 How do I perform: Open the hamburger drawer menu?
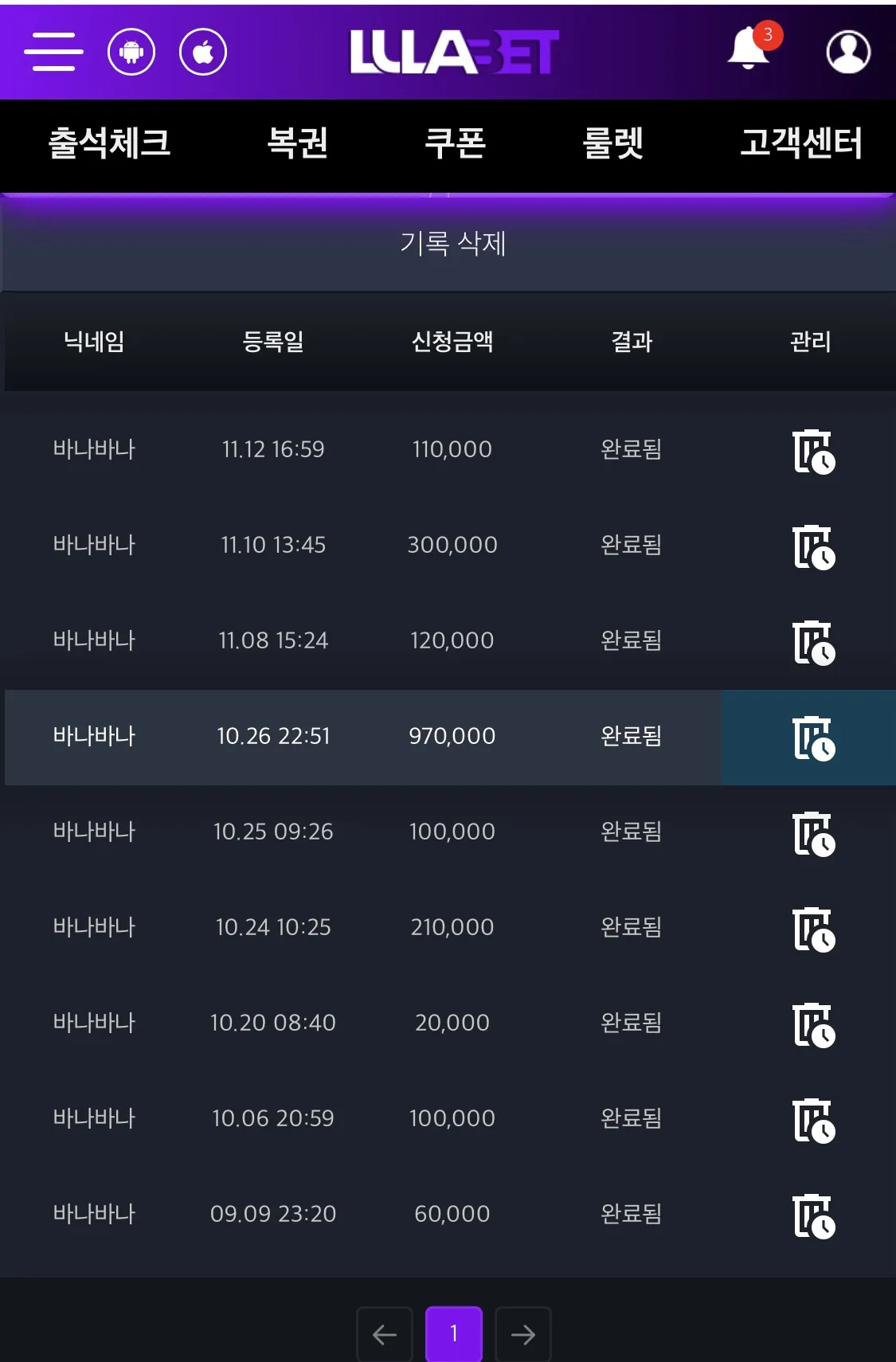click(53, 52)
